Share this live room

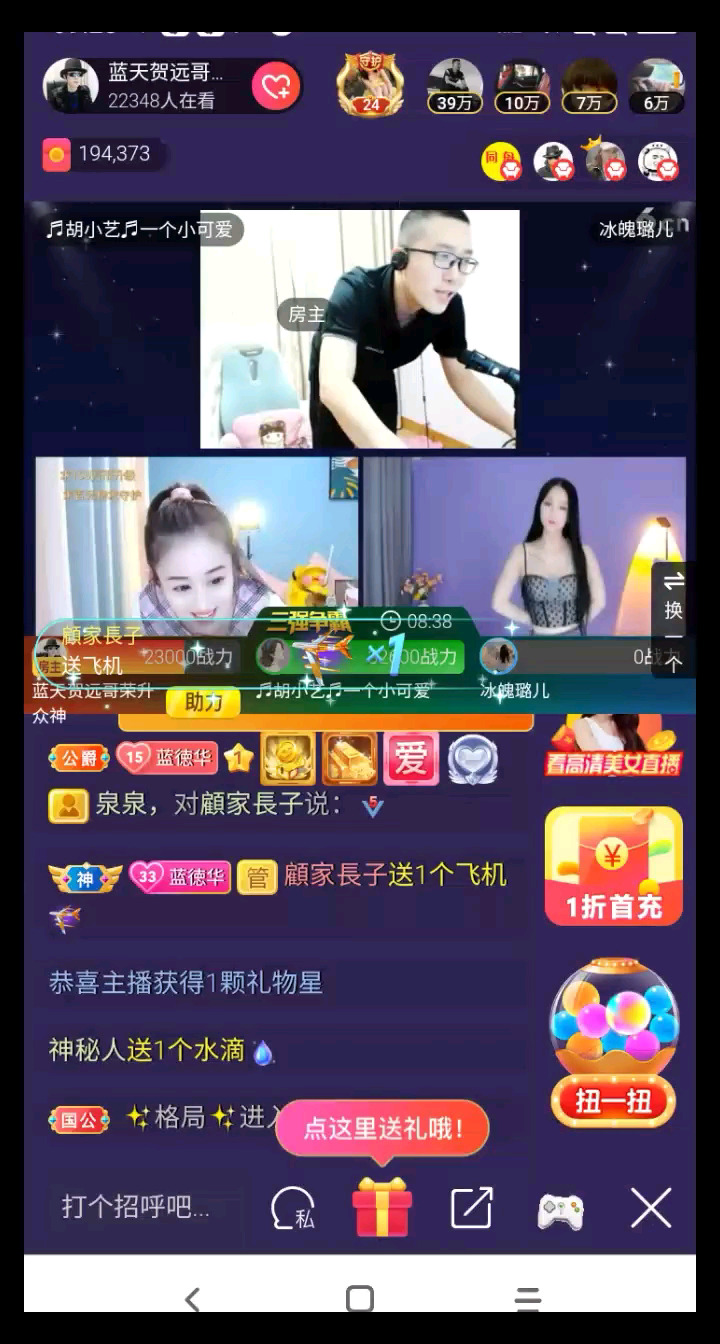[471, 1208]
